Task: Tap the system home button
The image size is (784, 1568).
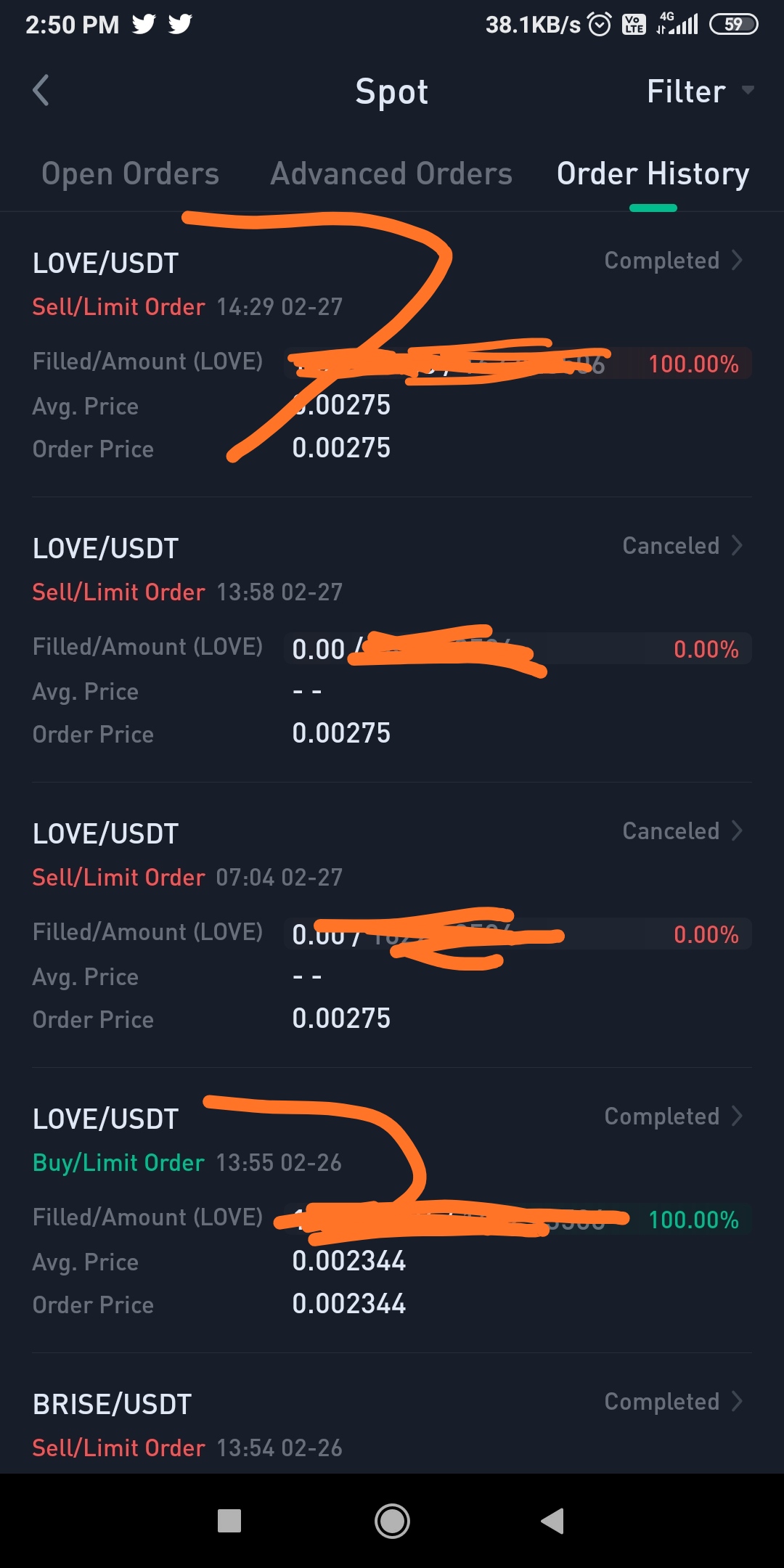Action: click(x=392, y=1521)
